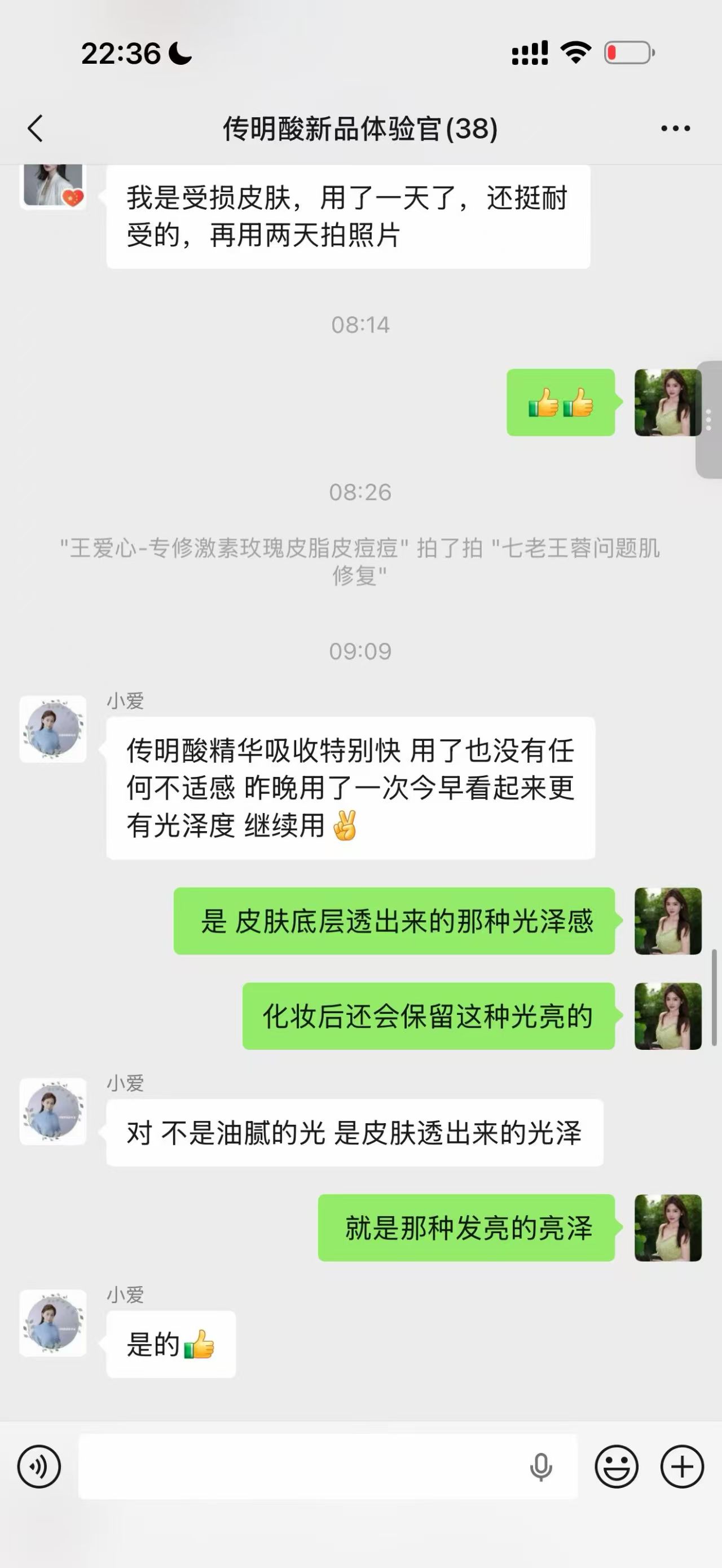This screenshot has width=722, height=1568.
Task: Tap the microphone icon inside the input box
Action: (540, 1467)
